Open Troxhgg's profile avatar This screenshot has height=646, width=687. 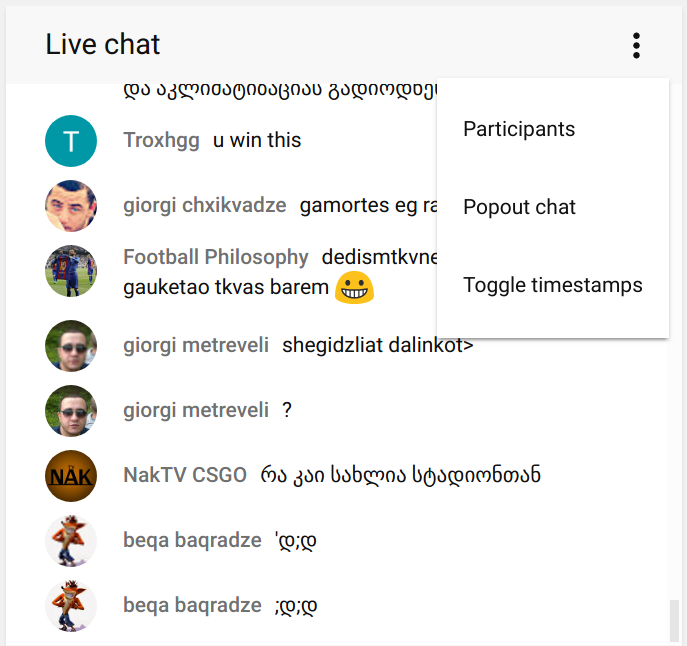point(71,141)
